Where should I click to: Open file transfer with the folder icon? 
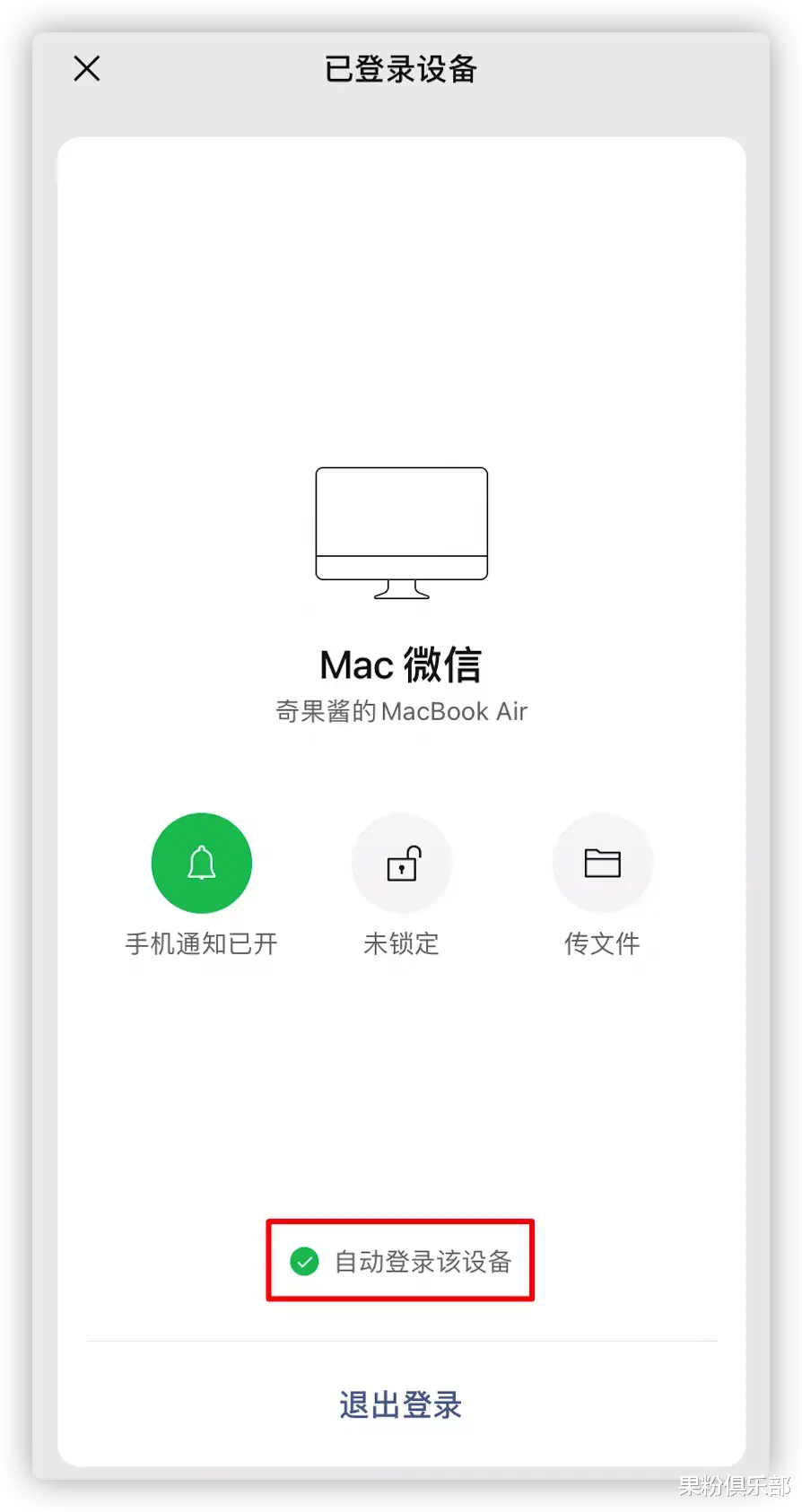(602, 862)
